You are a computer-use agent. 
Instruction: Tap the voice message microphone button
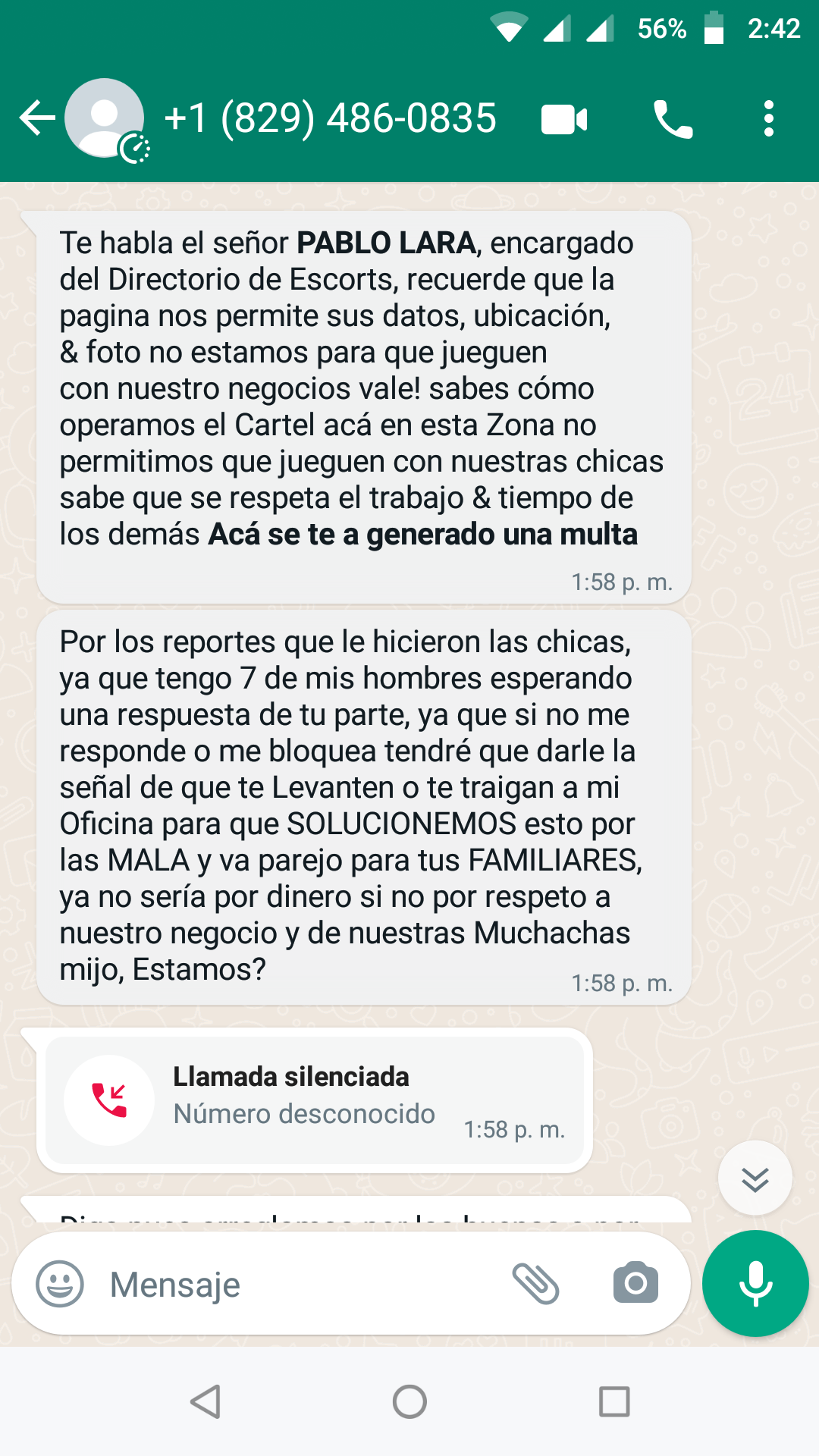pos(755,1284)
